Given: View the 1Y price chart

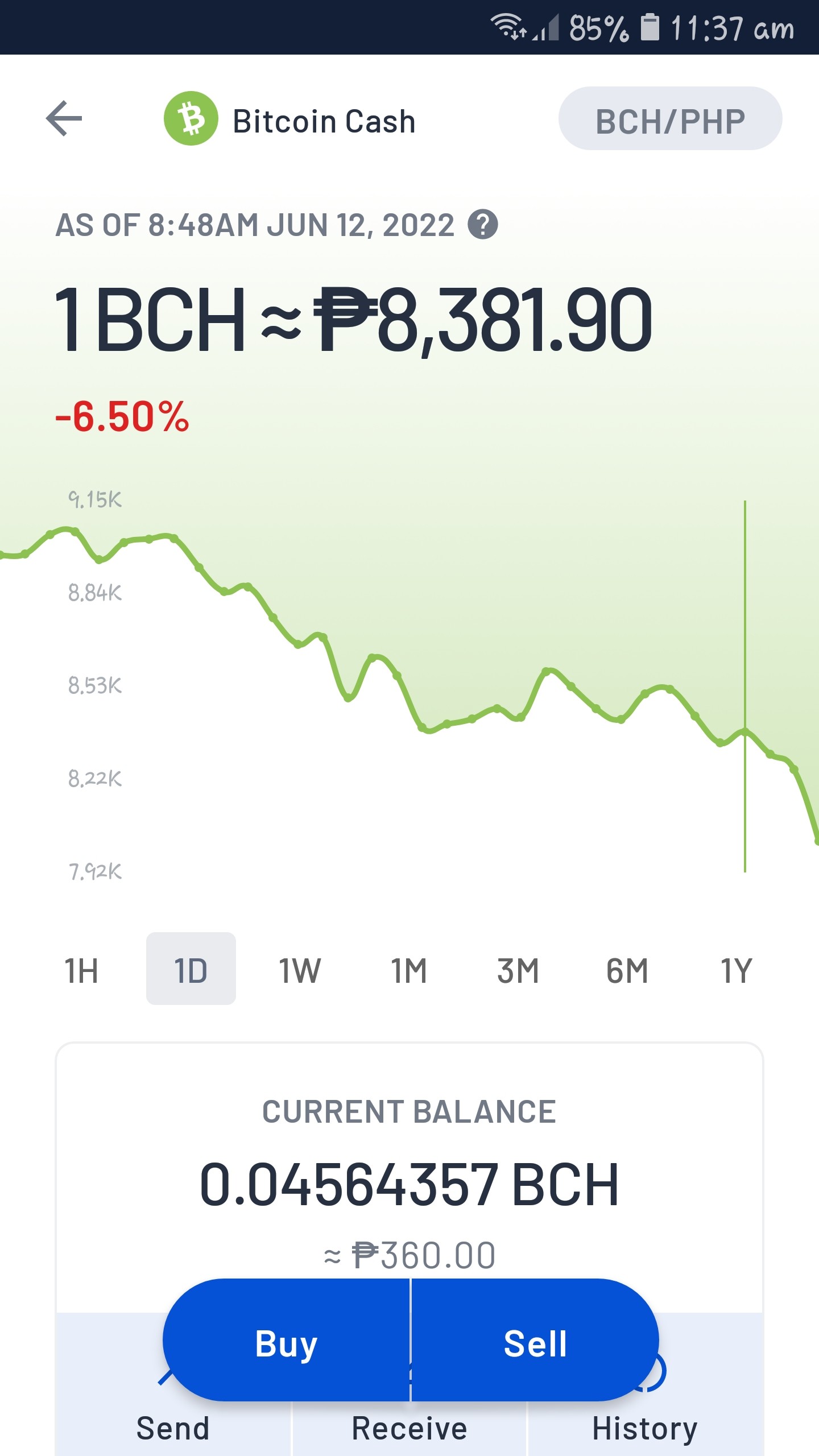Looking at the screenshot, I should tap(736, 970).
